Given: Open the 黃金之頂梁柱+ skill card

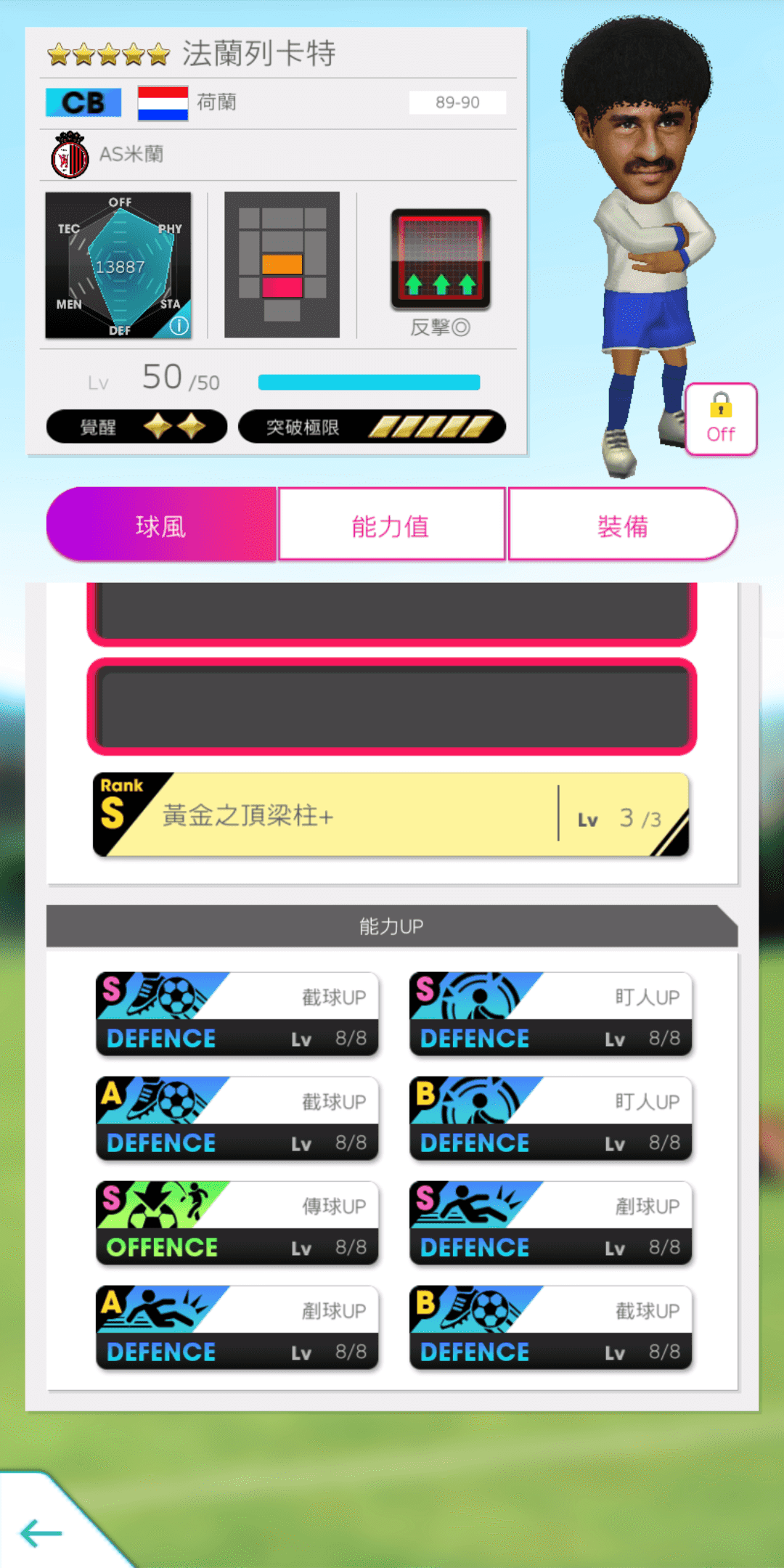Looking at the screenshot, I should click(391, 814).
